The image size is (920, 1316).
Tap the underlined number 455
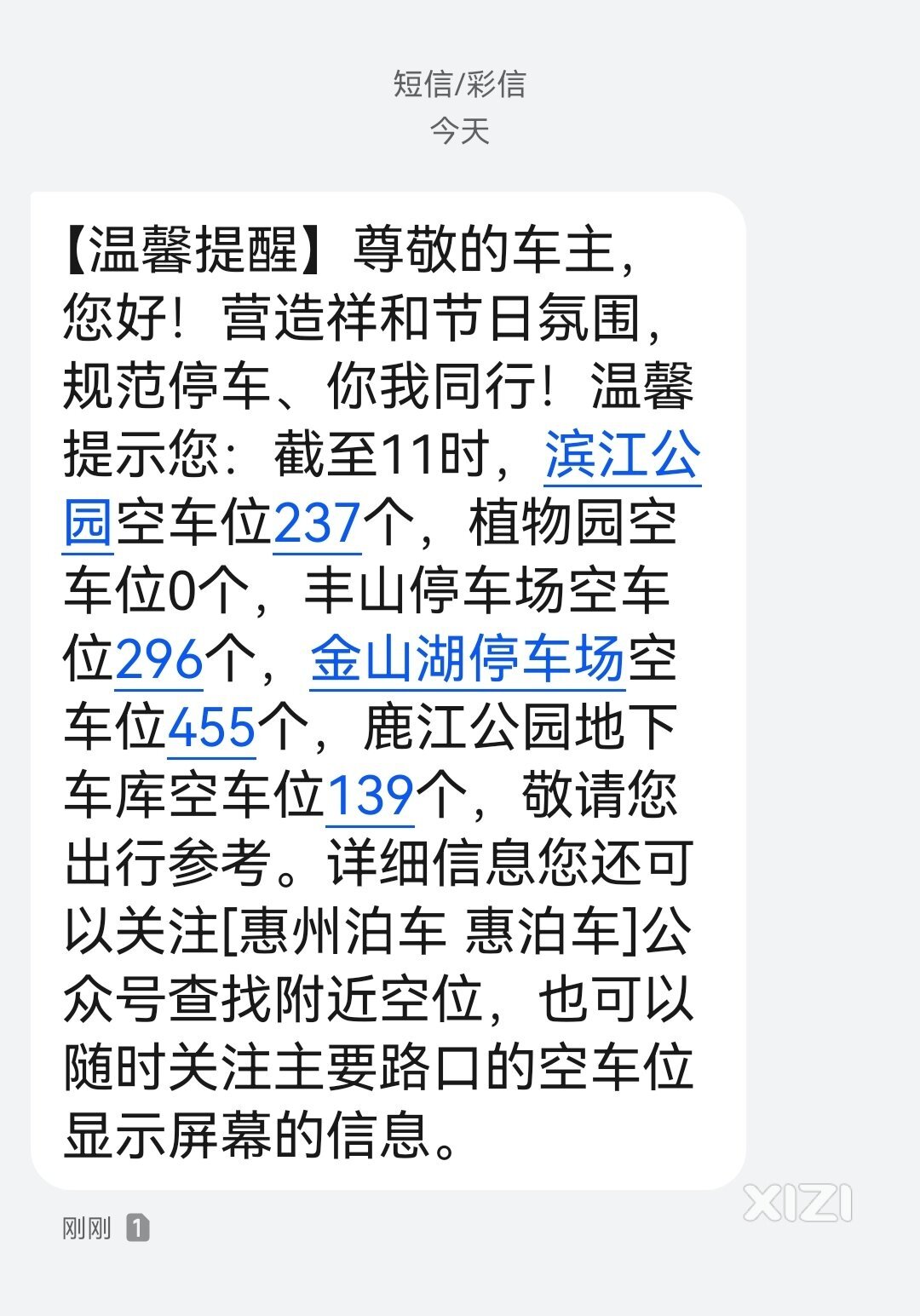pos(212,727)
